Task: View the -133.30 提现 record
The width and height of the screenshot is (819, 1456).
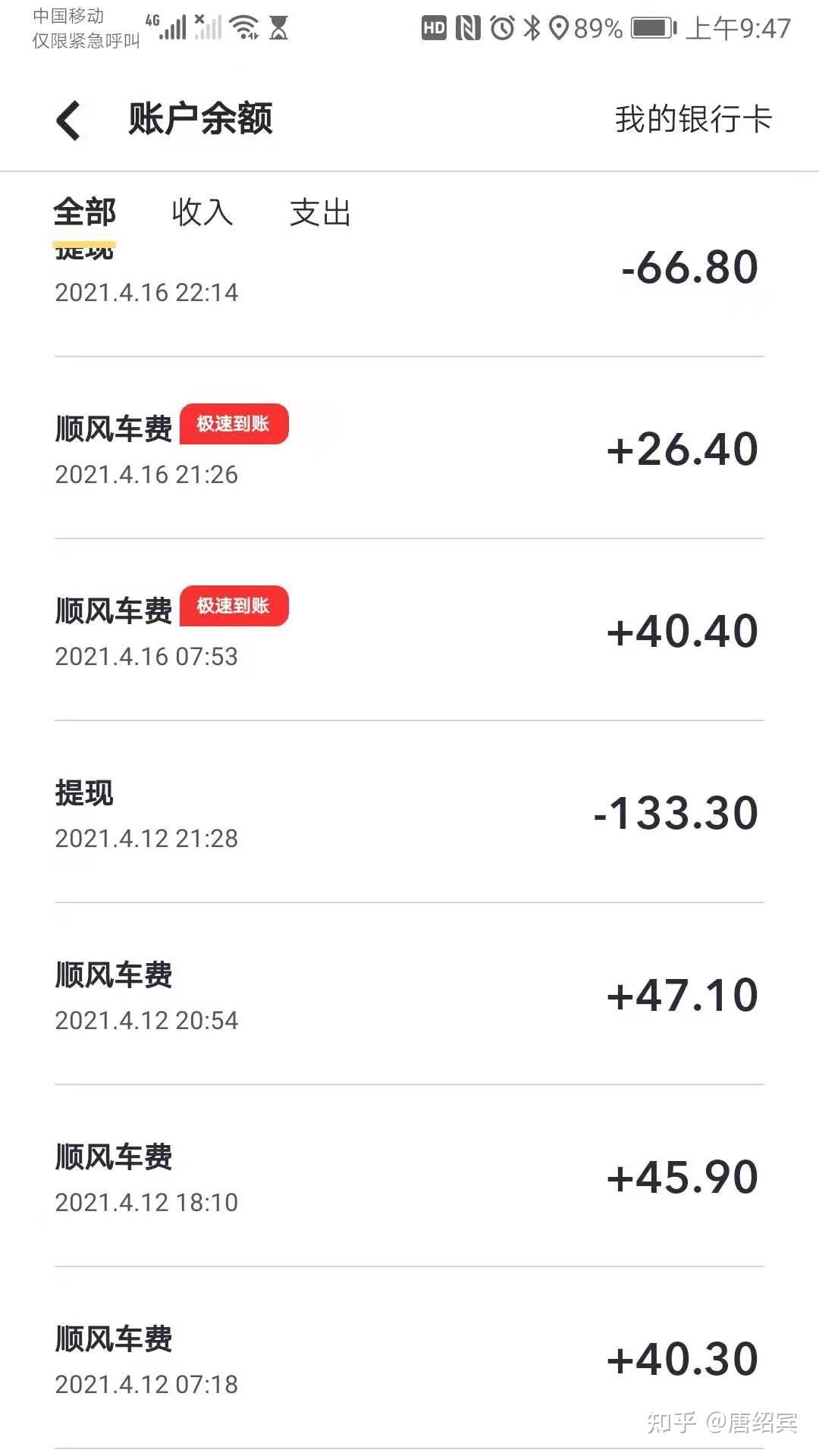Action: pyautogui.click(x=409, y=812)
